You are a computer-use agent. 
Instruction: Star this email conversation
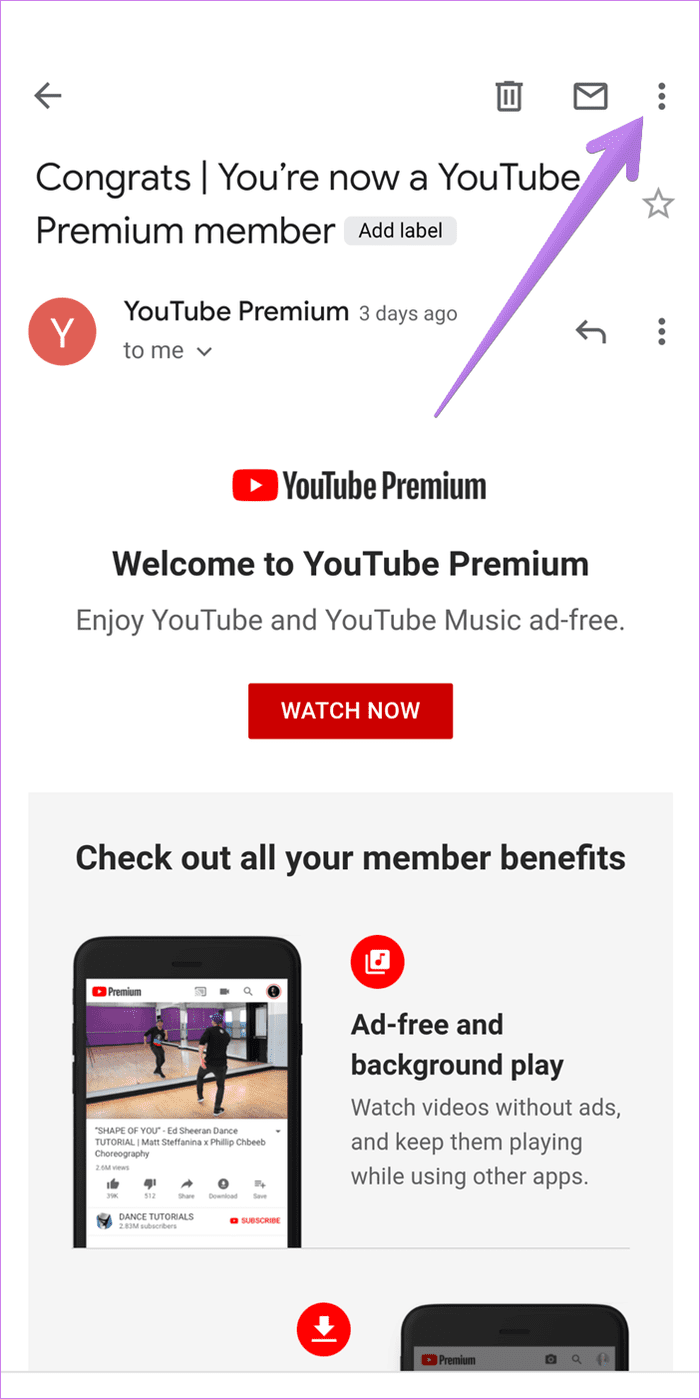[x=657, y=205]
